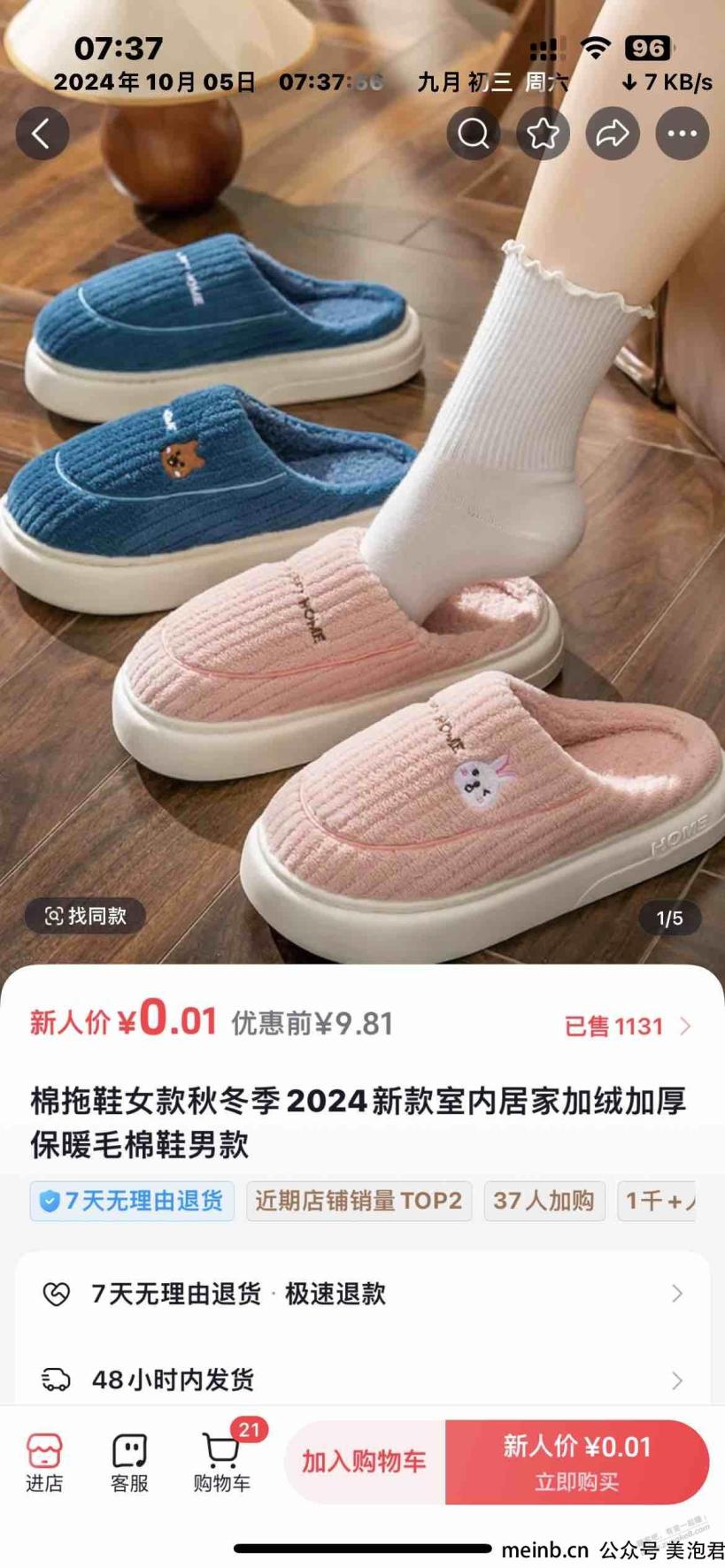
Task: Open the 购物车 shopping cart
Action: 221,1464
